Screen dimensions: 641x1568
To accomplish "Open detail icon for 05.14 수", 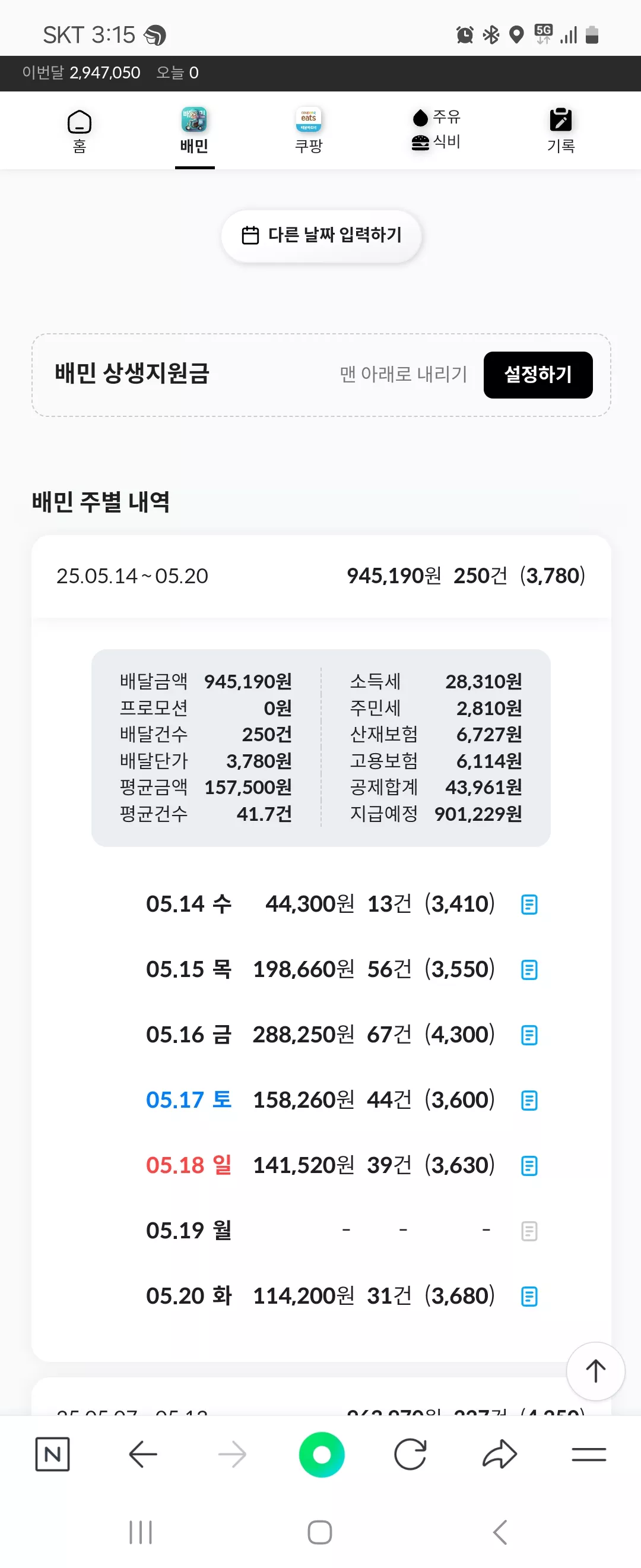I will [529, 905].
